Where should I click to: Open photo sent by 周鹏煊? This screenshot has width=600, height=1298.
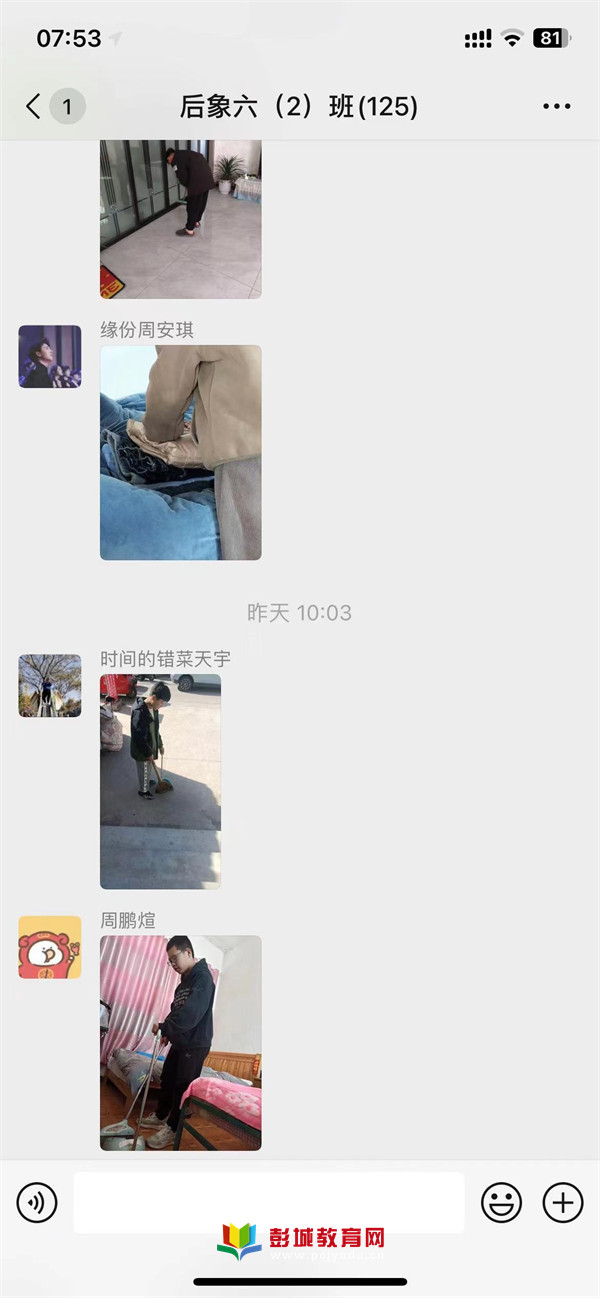tap(180, 1042)
